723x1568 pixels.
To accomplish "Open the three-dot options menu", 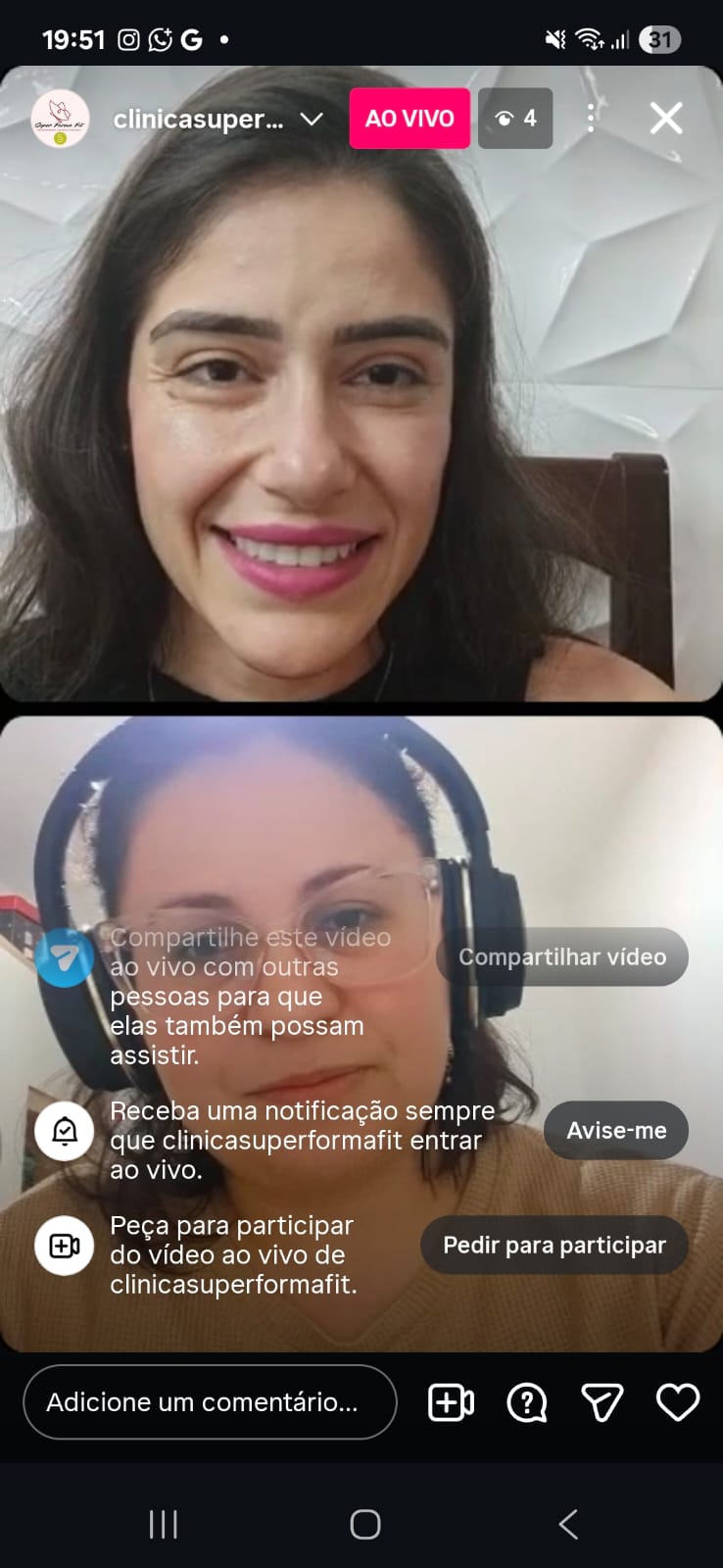I will pyautogui.click(x=591, y=119).
